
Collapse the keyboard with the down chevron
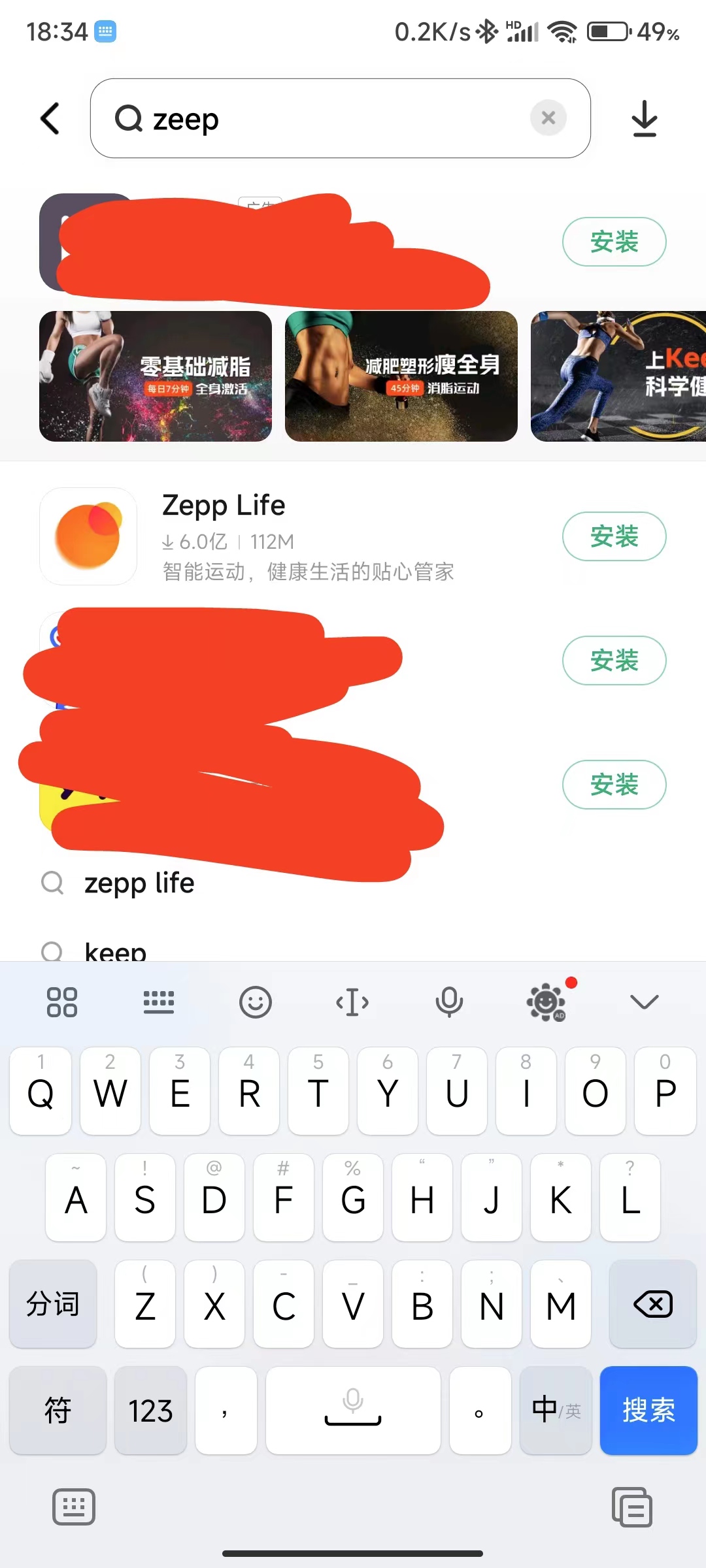click(x=644, y=1002)
